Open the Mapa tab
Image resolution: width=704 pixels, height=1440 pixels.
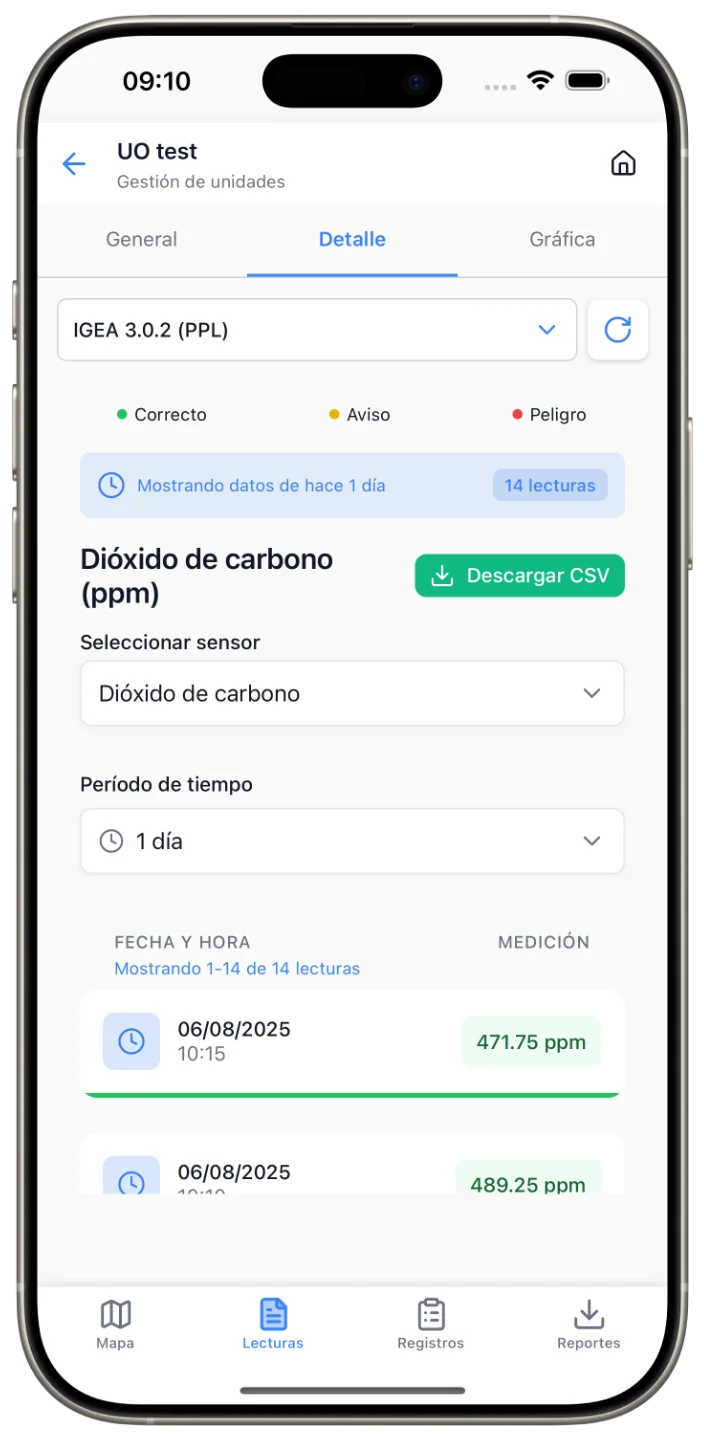point(115,1324)
